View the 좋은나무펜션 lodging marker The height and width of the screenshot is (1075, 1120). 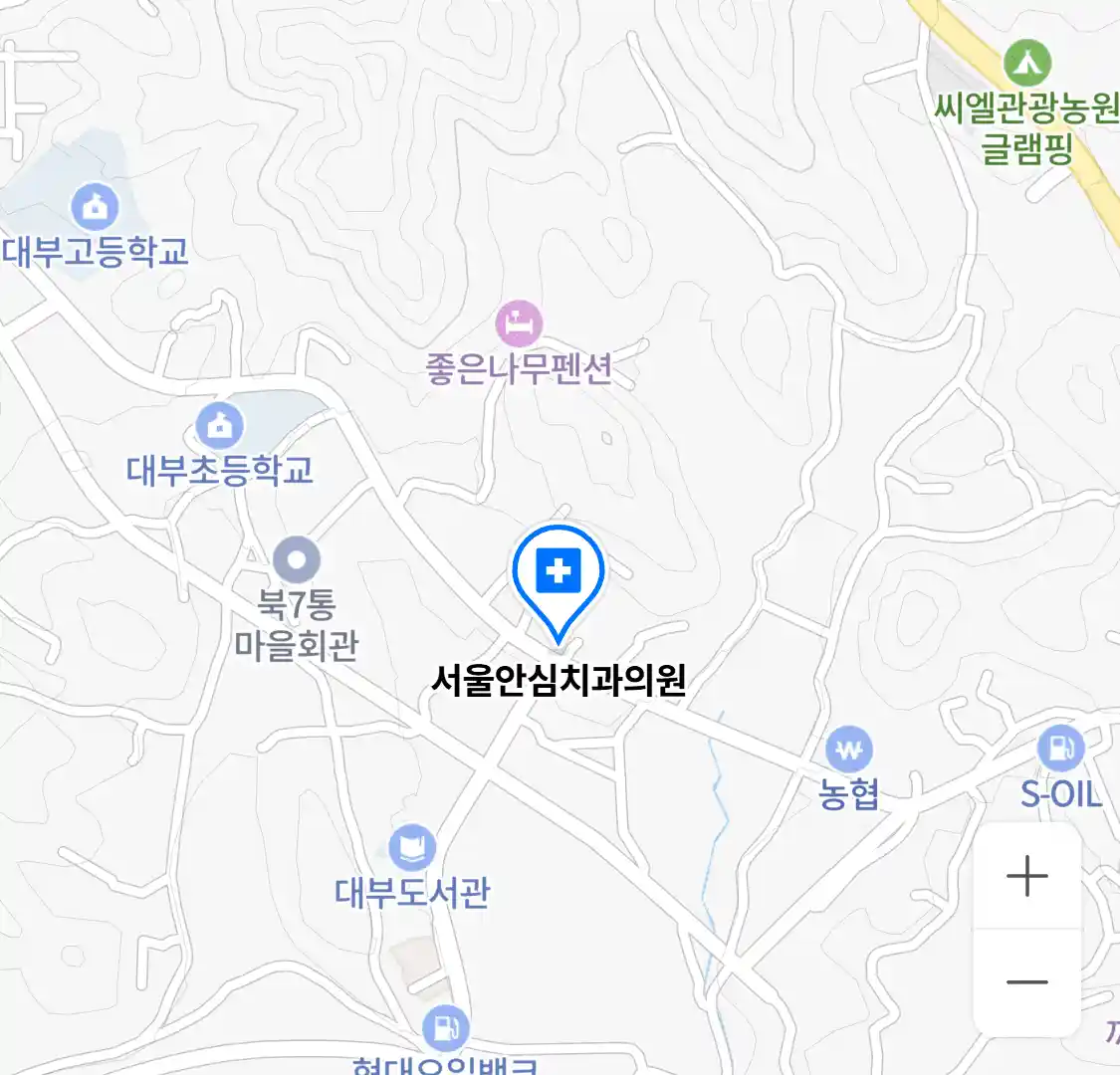519,323
